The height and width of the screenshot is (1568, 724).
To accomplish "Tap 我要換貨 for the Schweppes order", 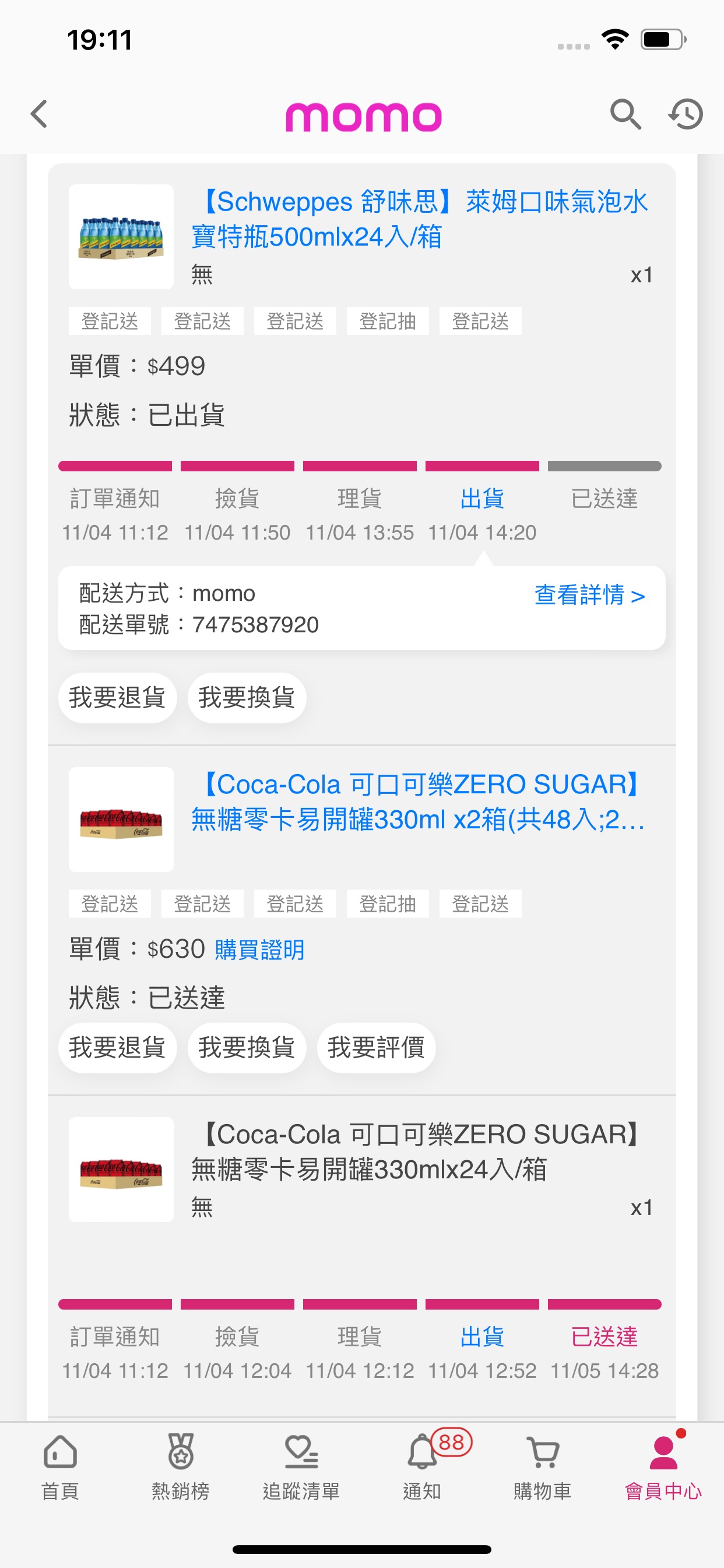I will tap(247, 698).
